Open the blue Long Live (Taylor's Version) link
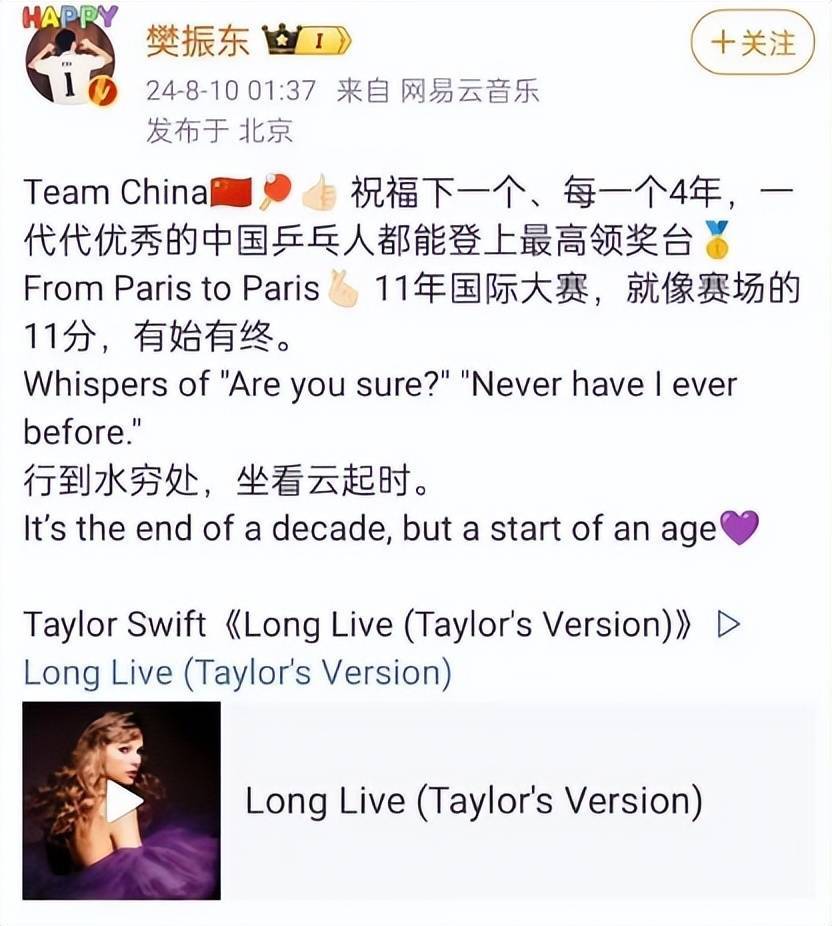The height and width of the screenshot is (926, 832). (238, 672)
